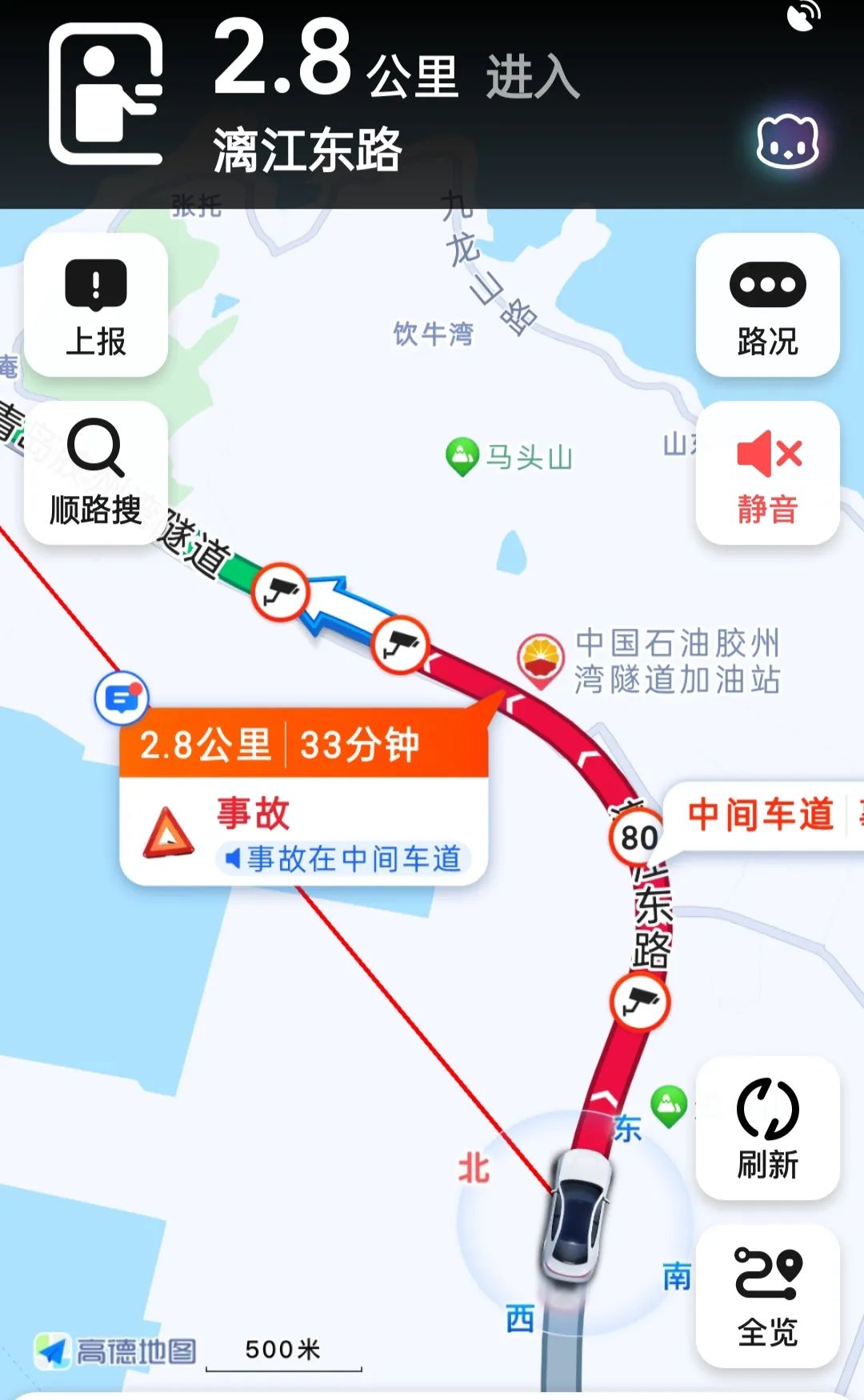Open the 路况 traffic options
This screenshot has width=864, height=1400.
[768, 305]
